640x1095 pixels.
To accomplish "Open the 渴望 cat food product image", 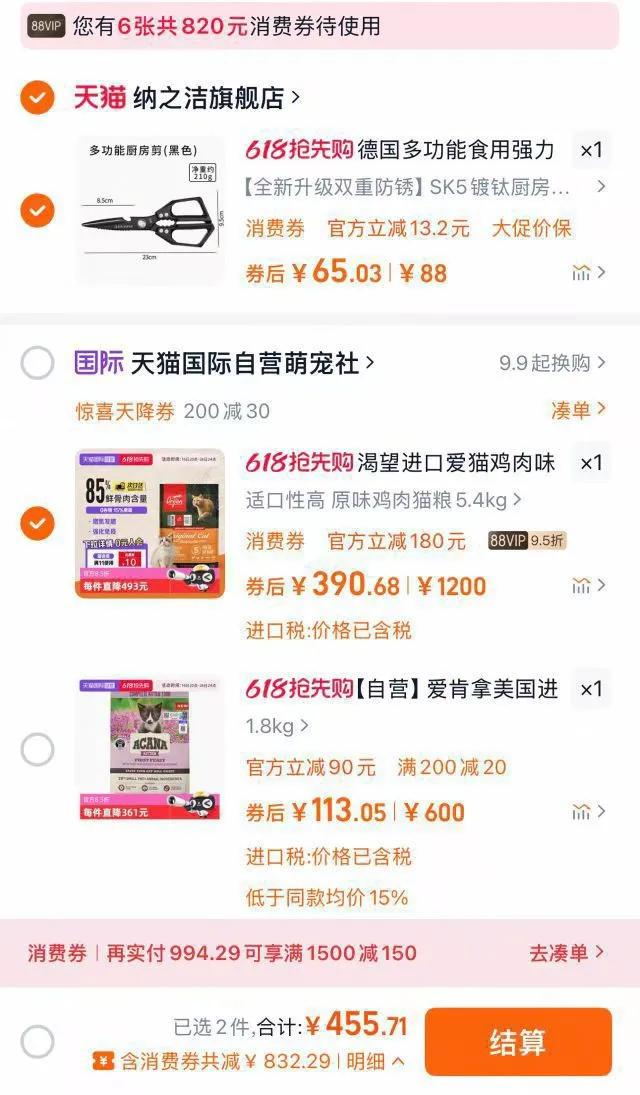I will pos(150,524).
